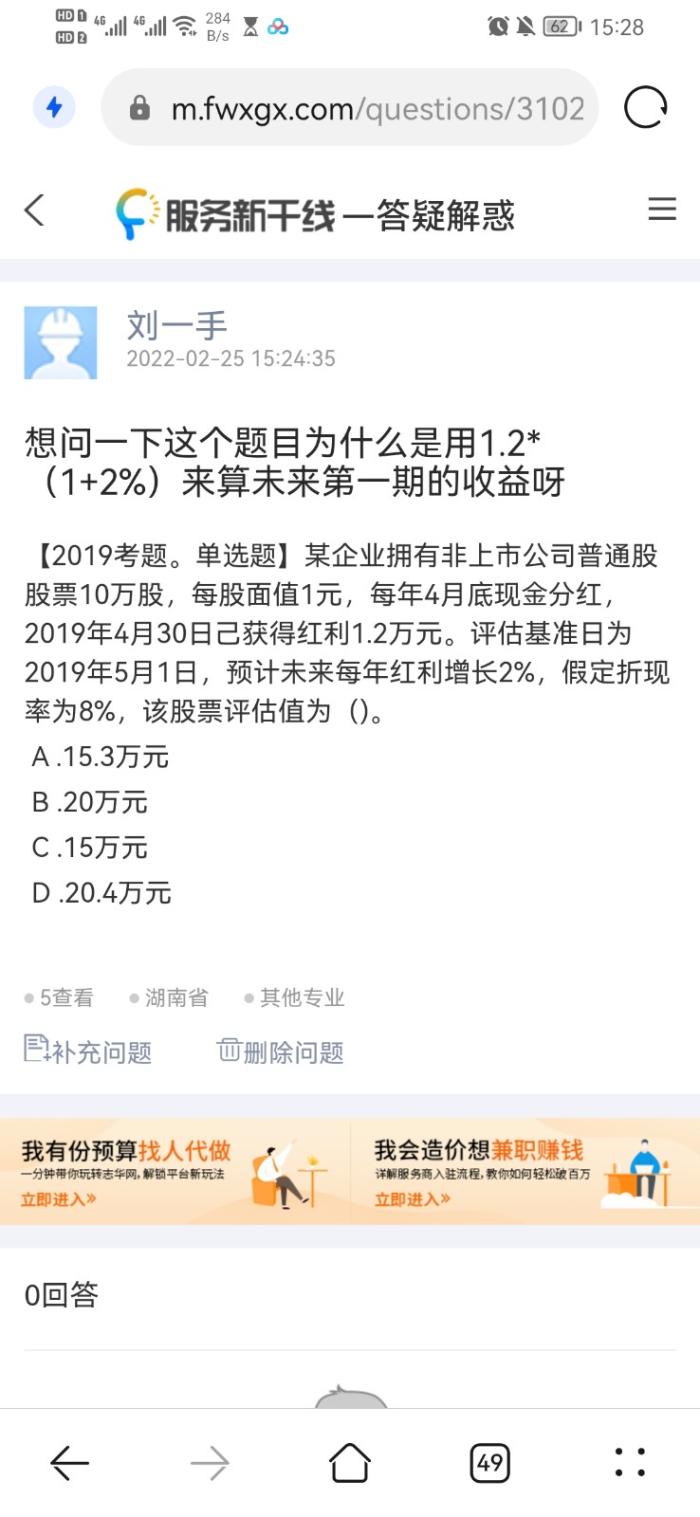Viewport: 700px width, 1517px height.
Task: Go back using the page header arrow
Action: pos(35,210)
